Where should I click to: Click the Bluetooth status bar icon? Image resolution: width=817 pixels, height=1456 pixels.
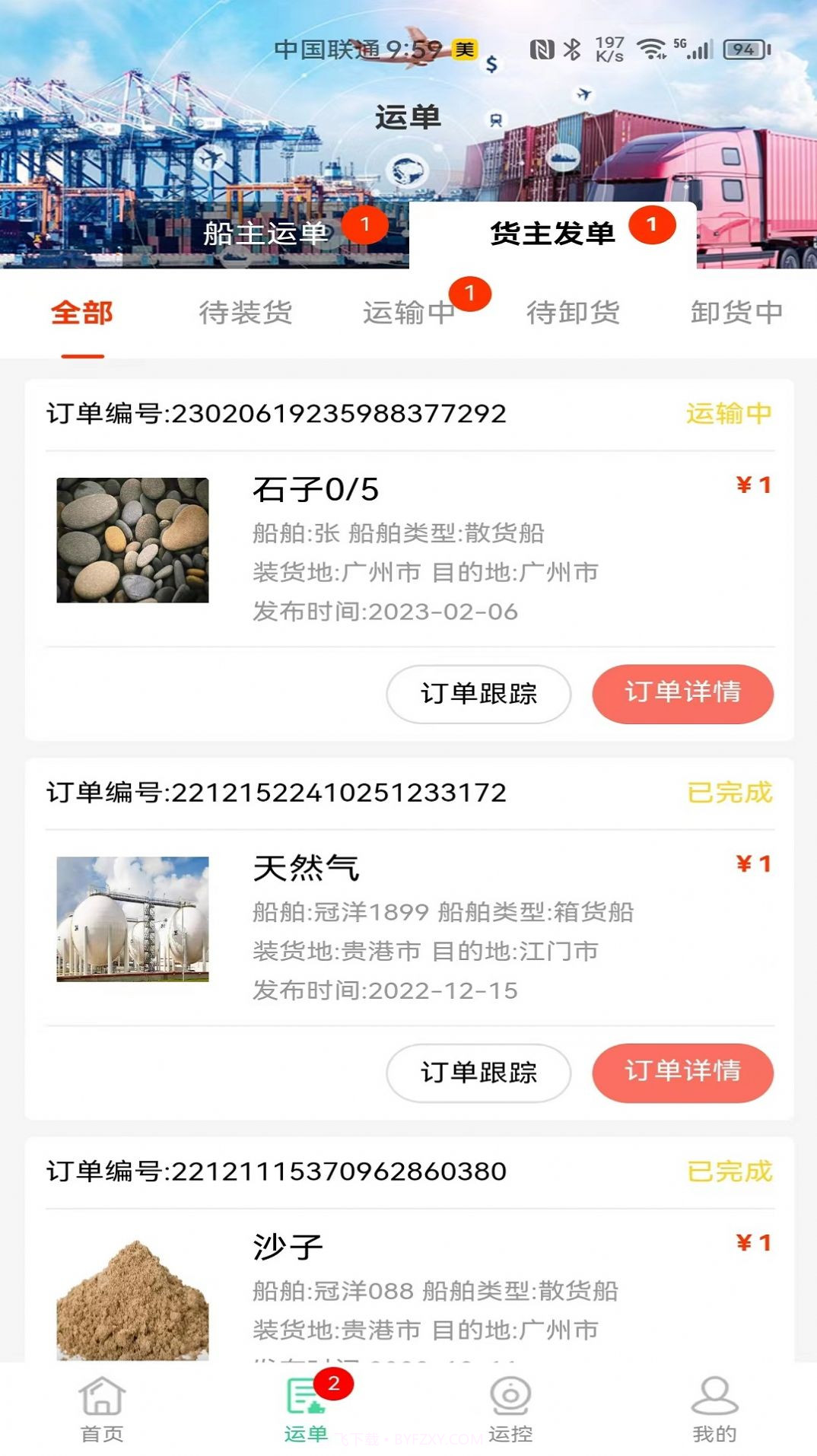pyautogui.click(x=571, y=47)
